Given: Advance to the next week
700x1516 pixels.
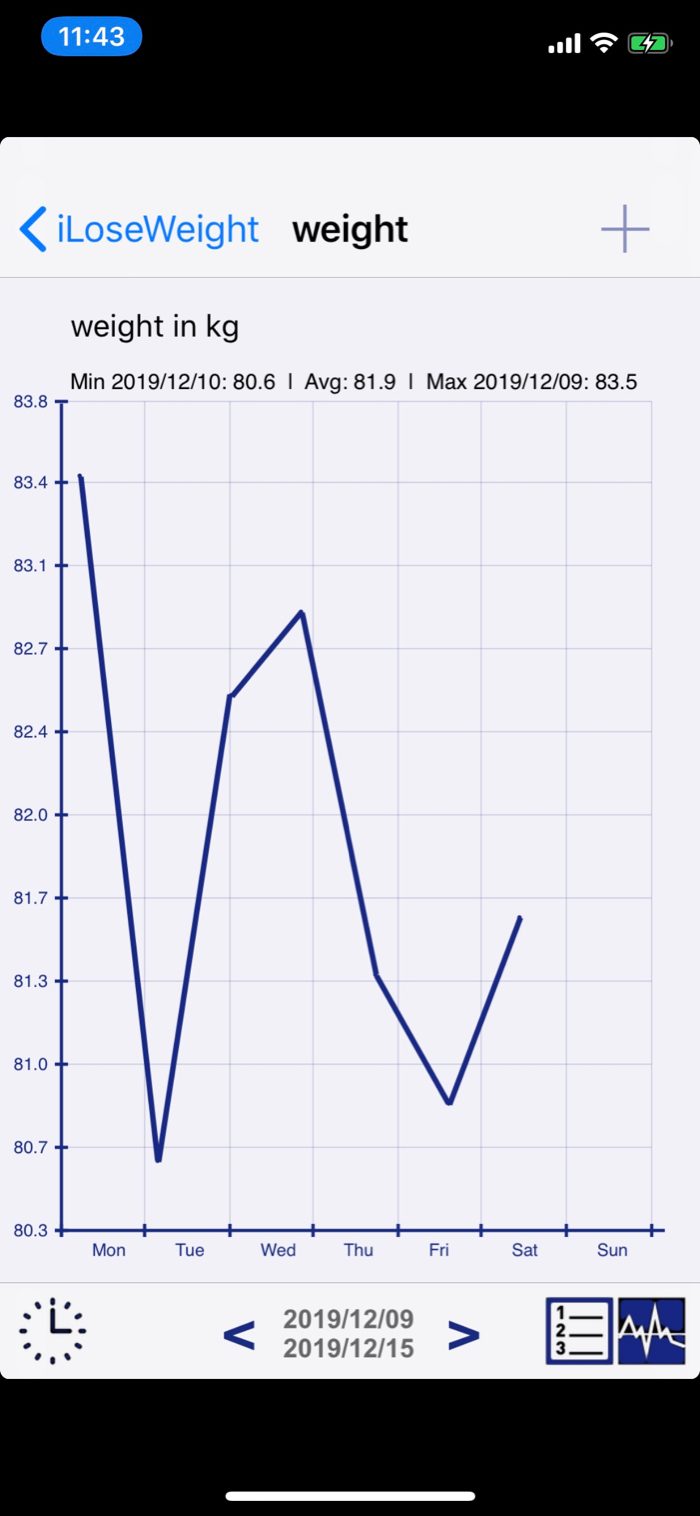Looking at the screenshot, I should pyautogui.click(x=463, y=1334).
